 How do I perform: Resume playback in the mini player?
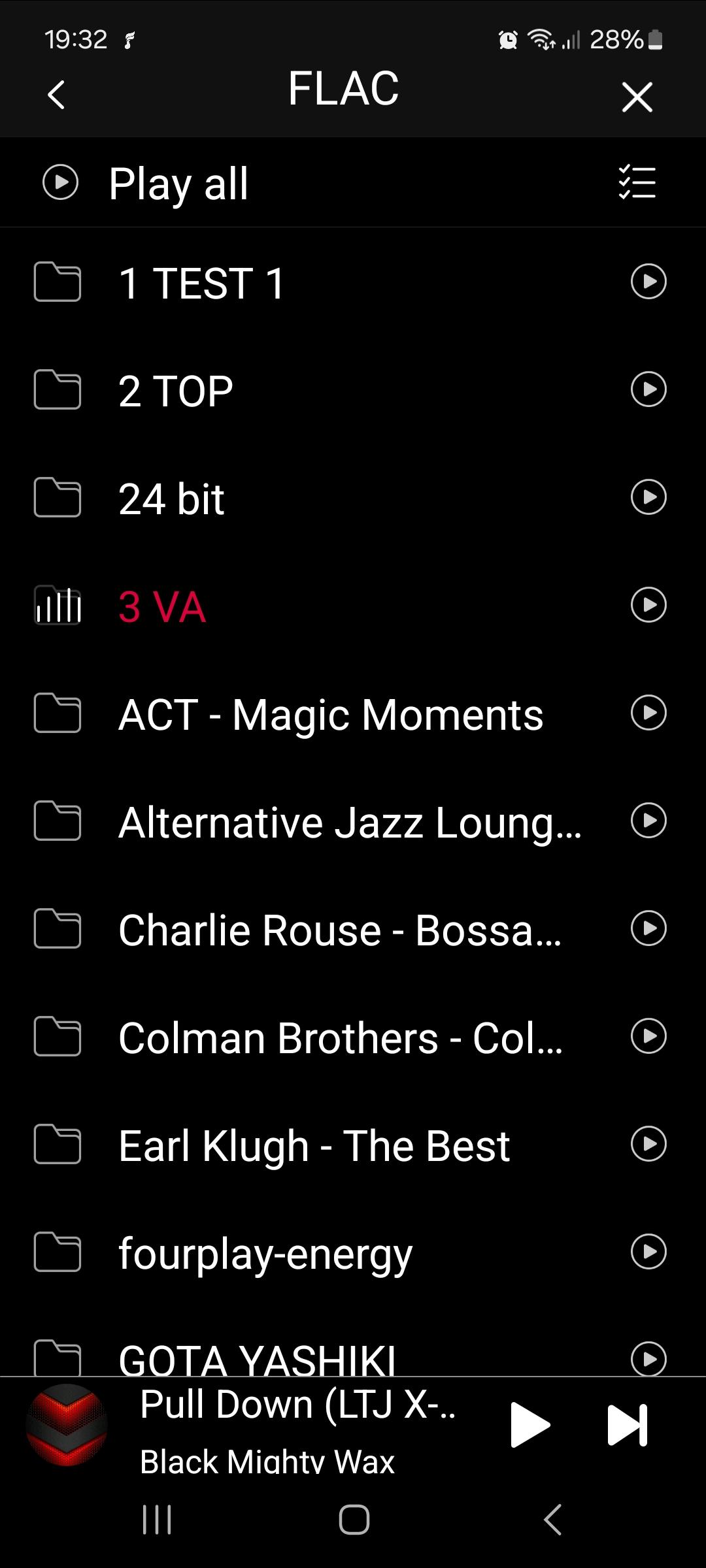529,1425
